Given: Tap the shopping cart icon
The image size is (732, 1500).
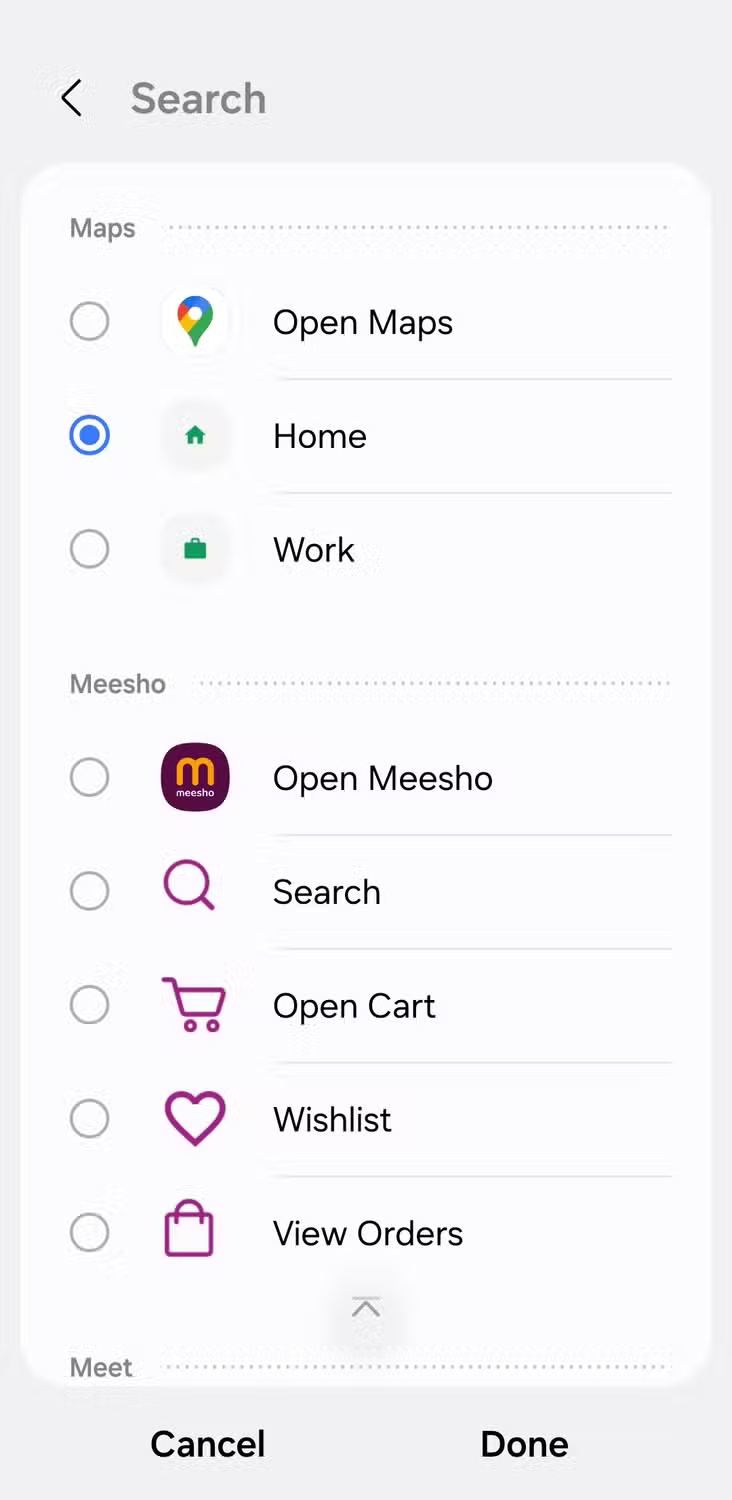Looking at the screenshot, I should (195, 1004).
